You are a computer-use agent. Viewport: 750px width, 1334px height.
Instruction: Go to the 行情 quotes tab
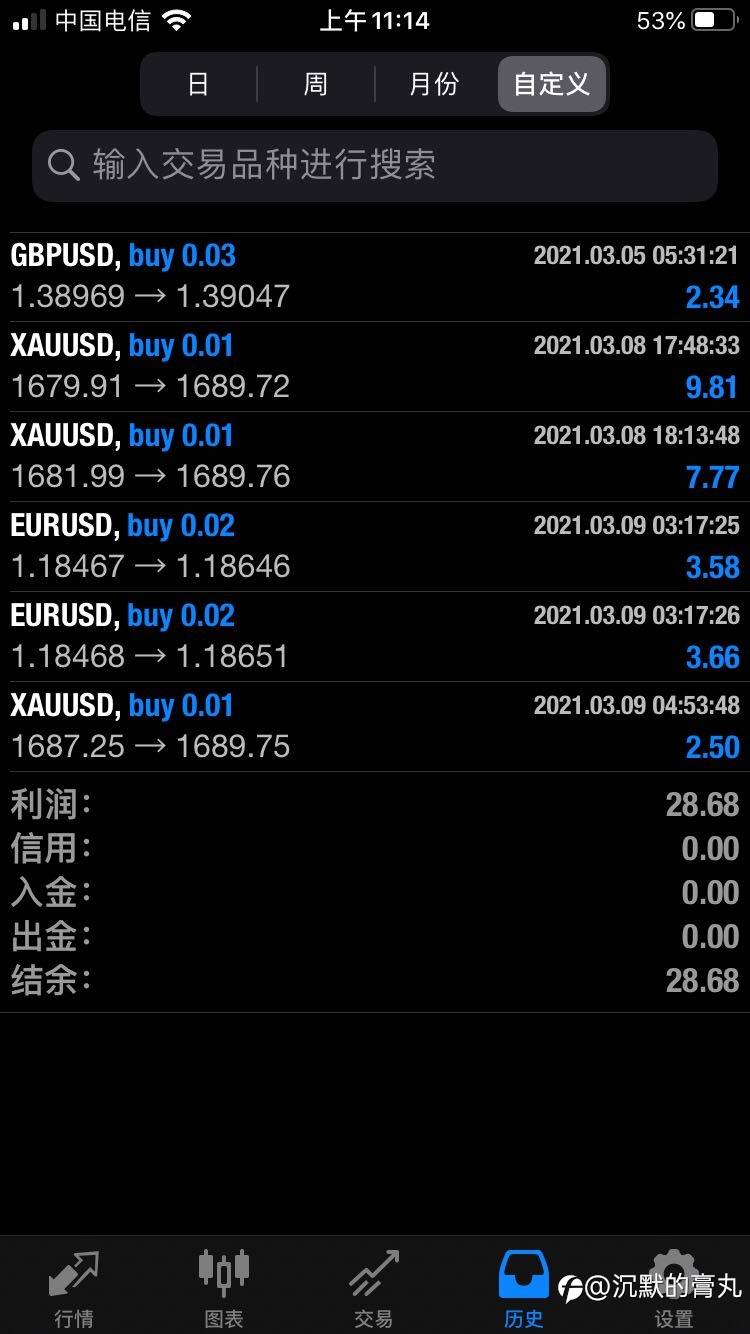tap(74, 1287)
